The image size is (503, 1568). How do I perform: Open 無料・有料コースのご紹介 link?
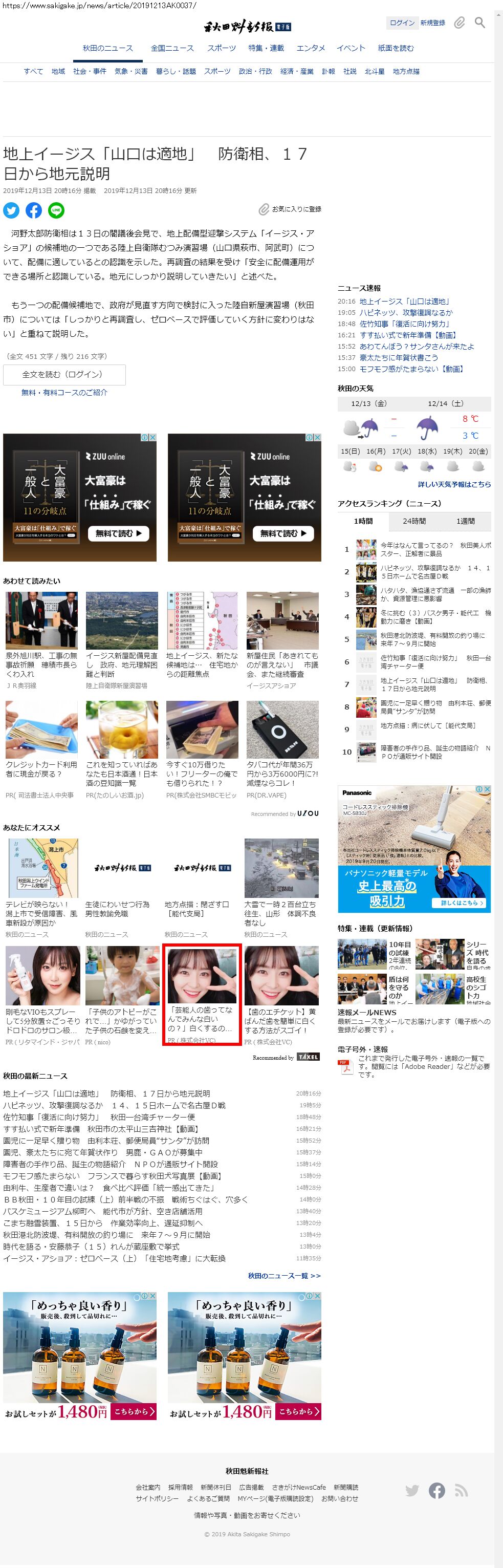pos(64,393)
